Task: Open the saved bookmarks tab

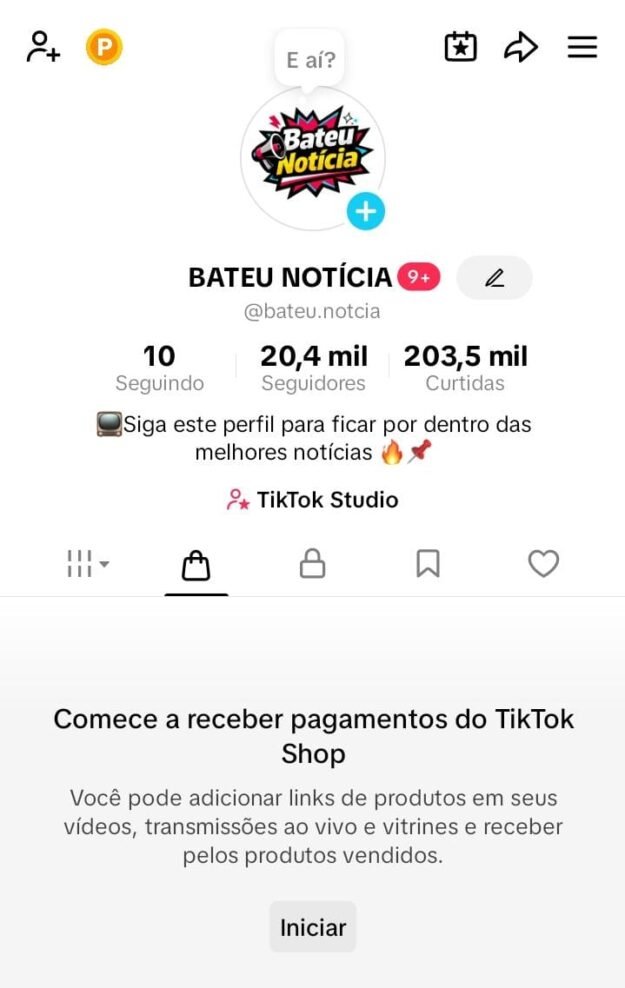Action: [428, 565]
